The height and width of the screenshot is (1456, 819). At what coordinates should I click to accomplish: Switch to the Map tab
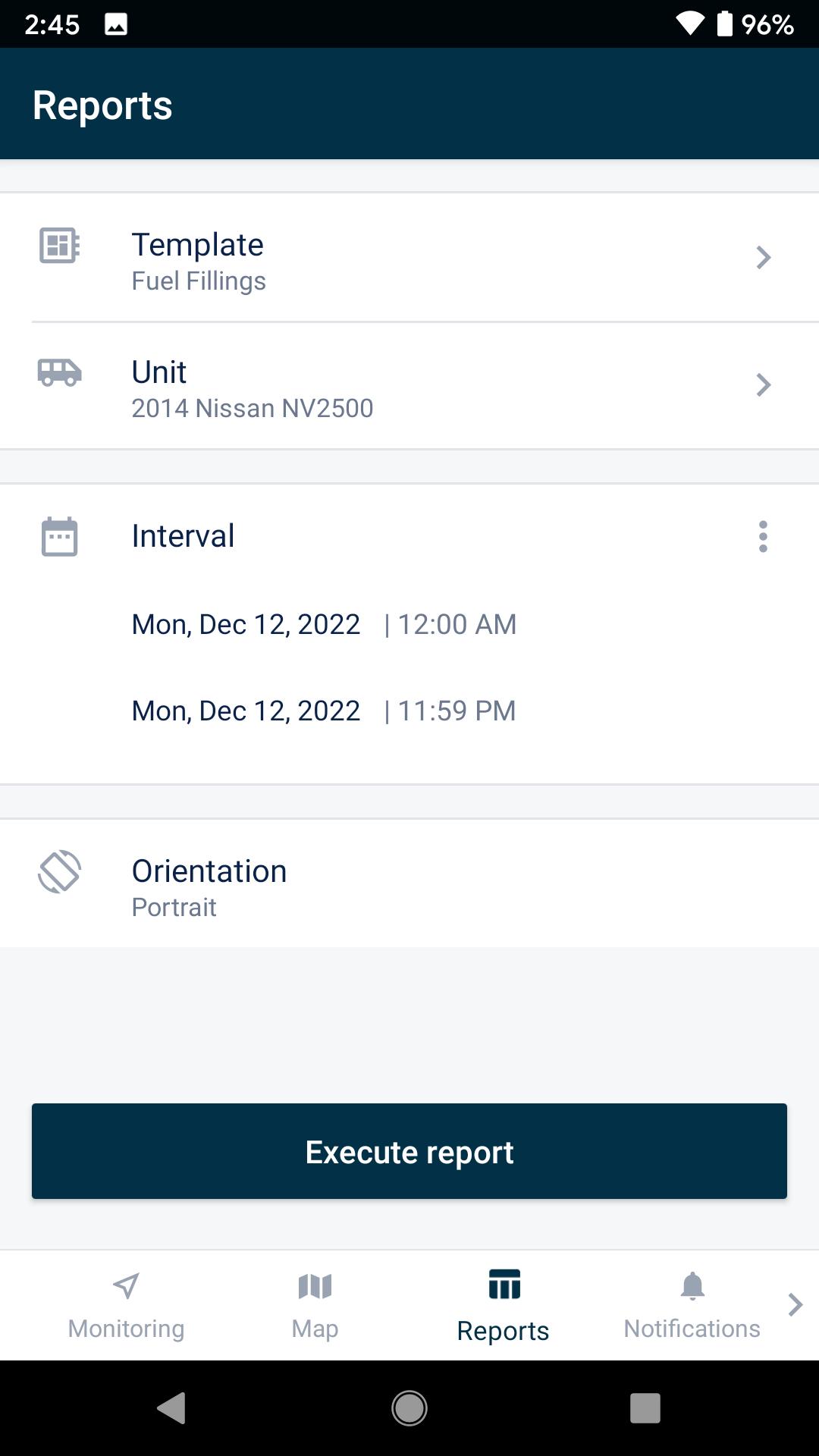coord(315,1305)
